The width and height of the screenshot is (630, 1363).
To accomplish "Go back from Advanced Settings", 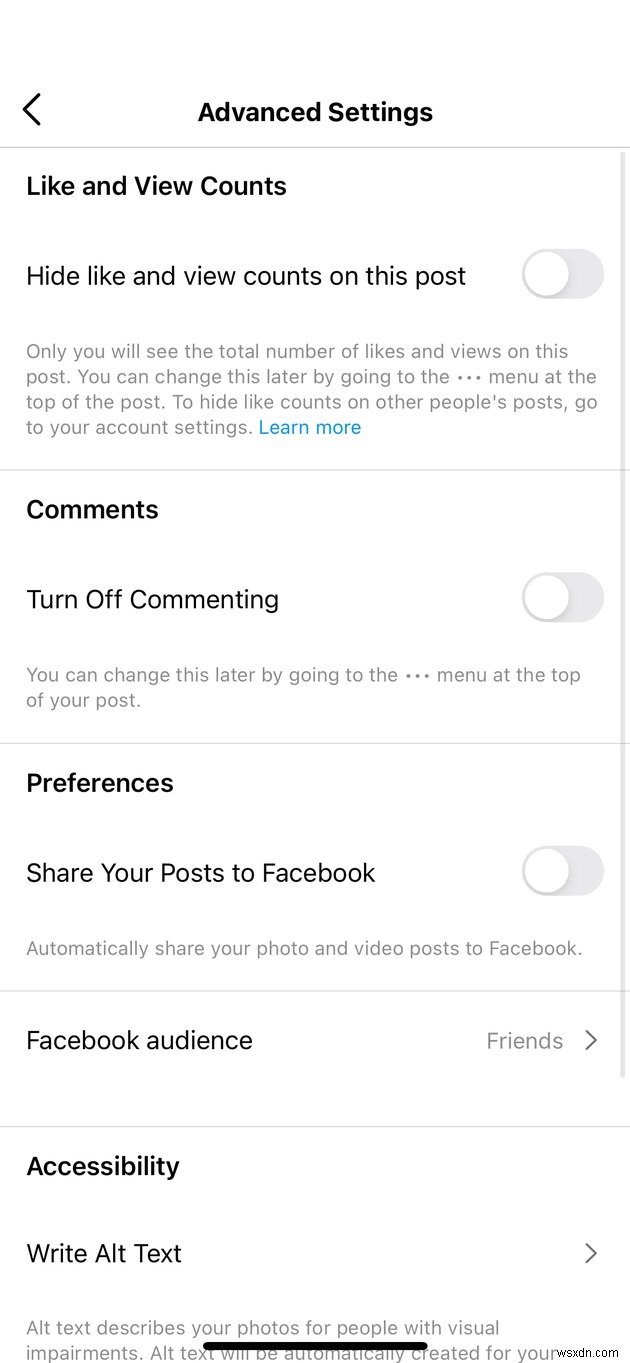I will (32, 110).
